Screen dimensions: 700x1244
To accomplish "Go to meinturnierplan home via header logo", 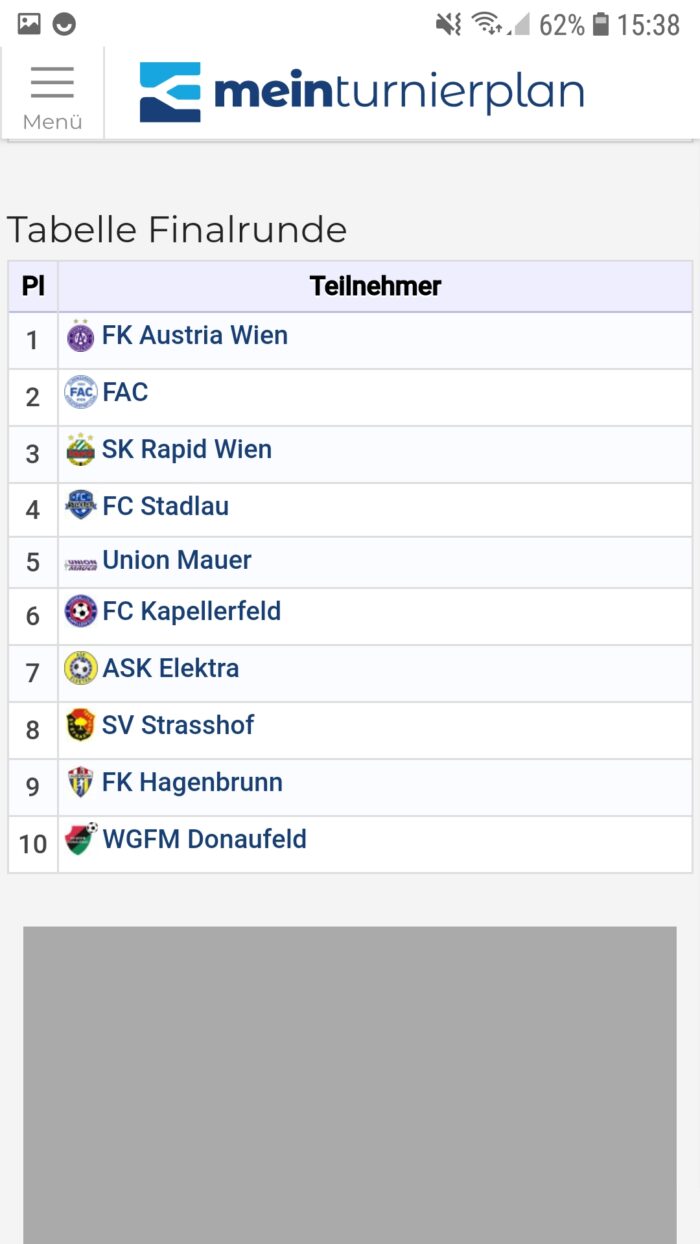I will pos(361,92).
